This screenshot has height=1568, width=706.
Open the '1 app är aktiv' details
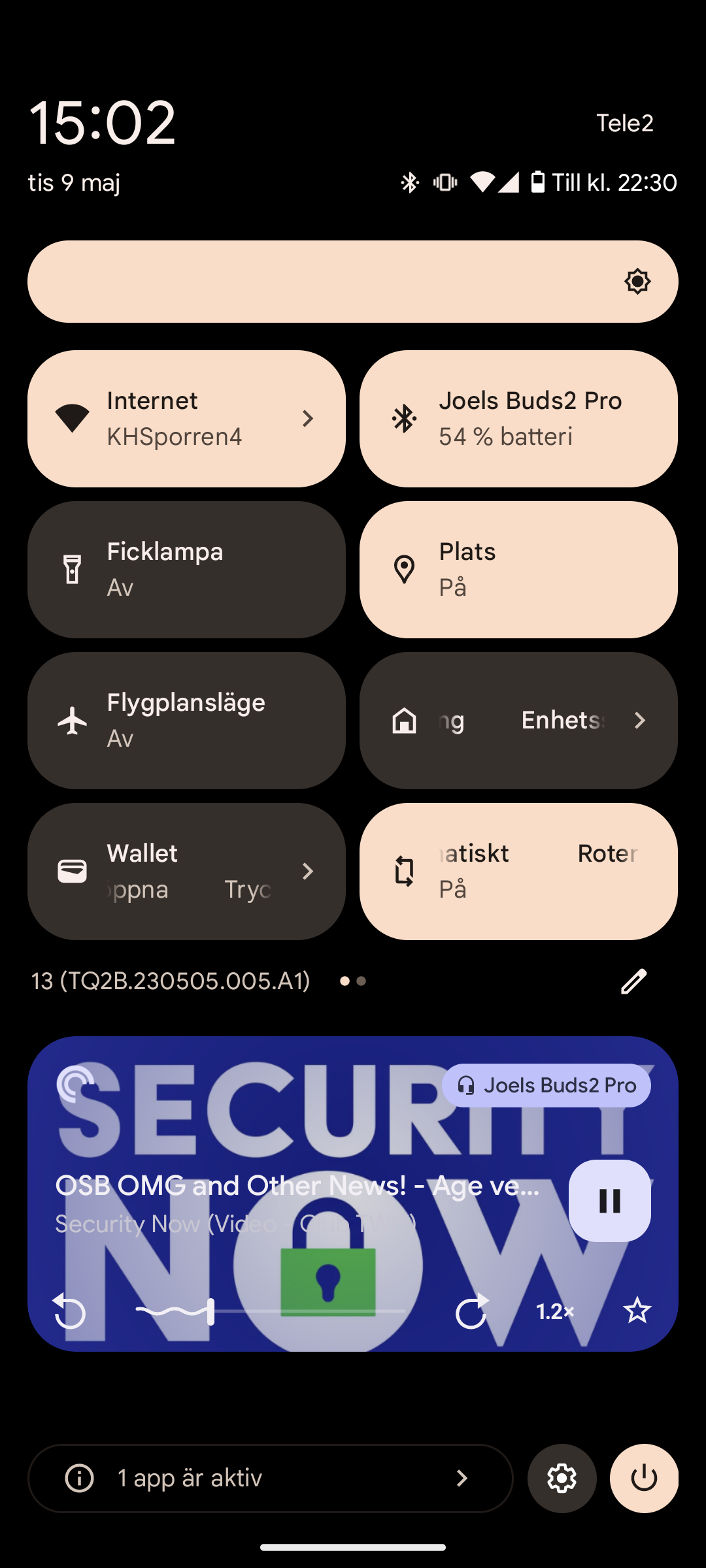[x=270, y=1478]
